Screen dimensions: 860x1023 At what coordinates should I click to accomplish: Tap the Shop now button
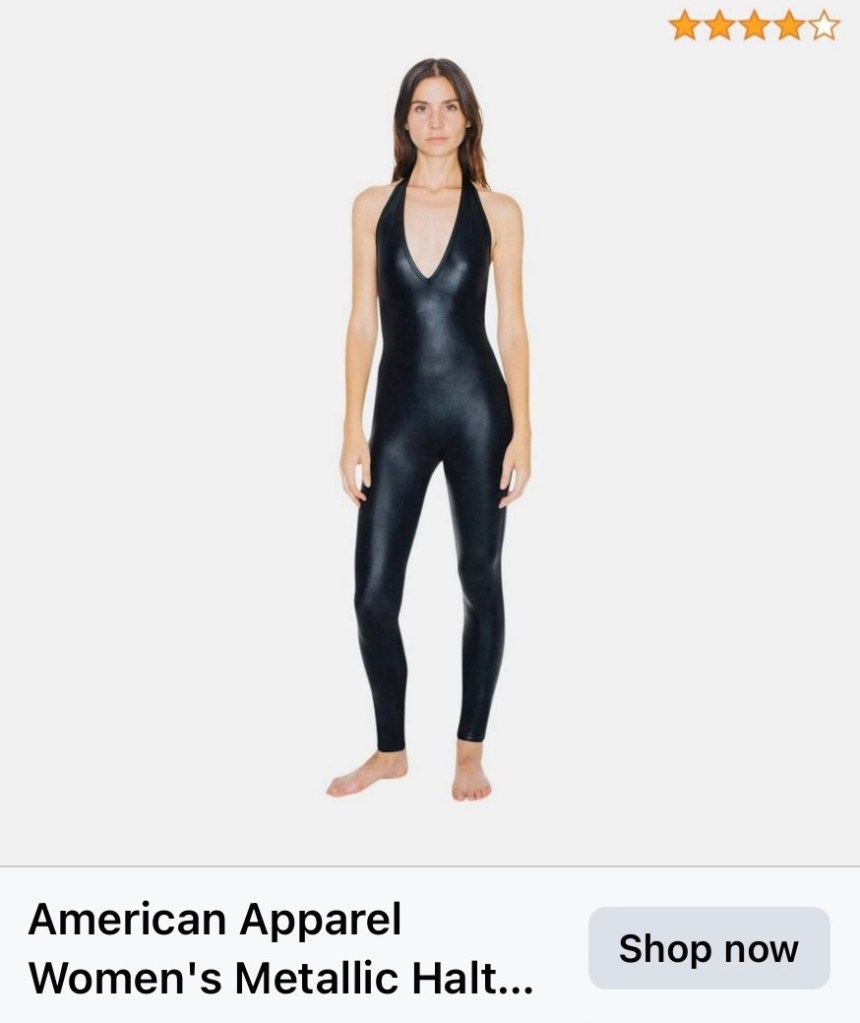click(x=708, y=948)
